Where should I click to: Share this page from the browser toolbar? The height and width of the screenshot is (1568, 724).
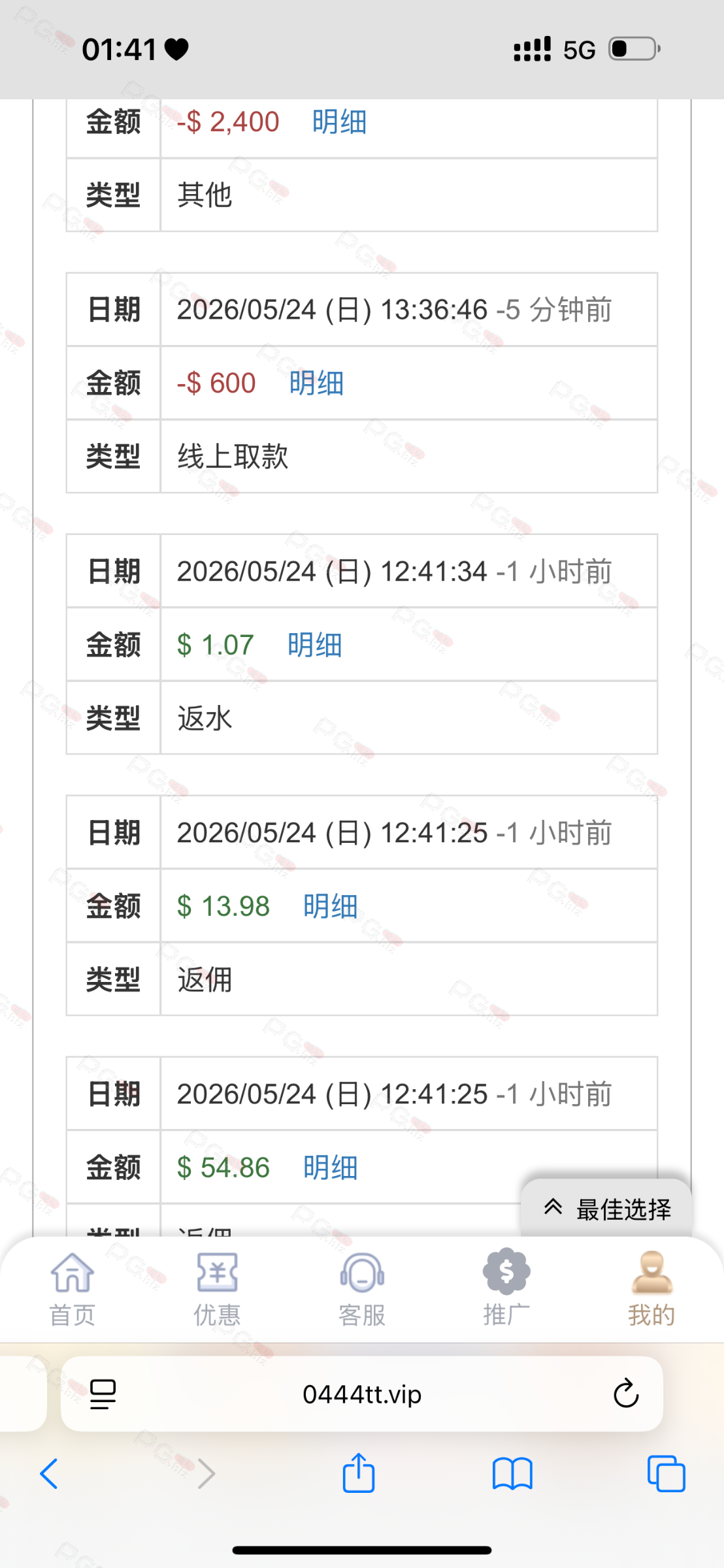point(359,1473)
